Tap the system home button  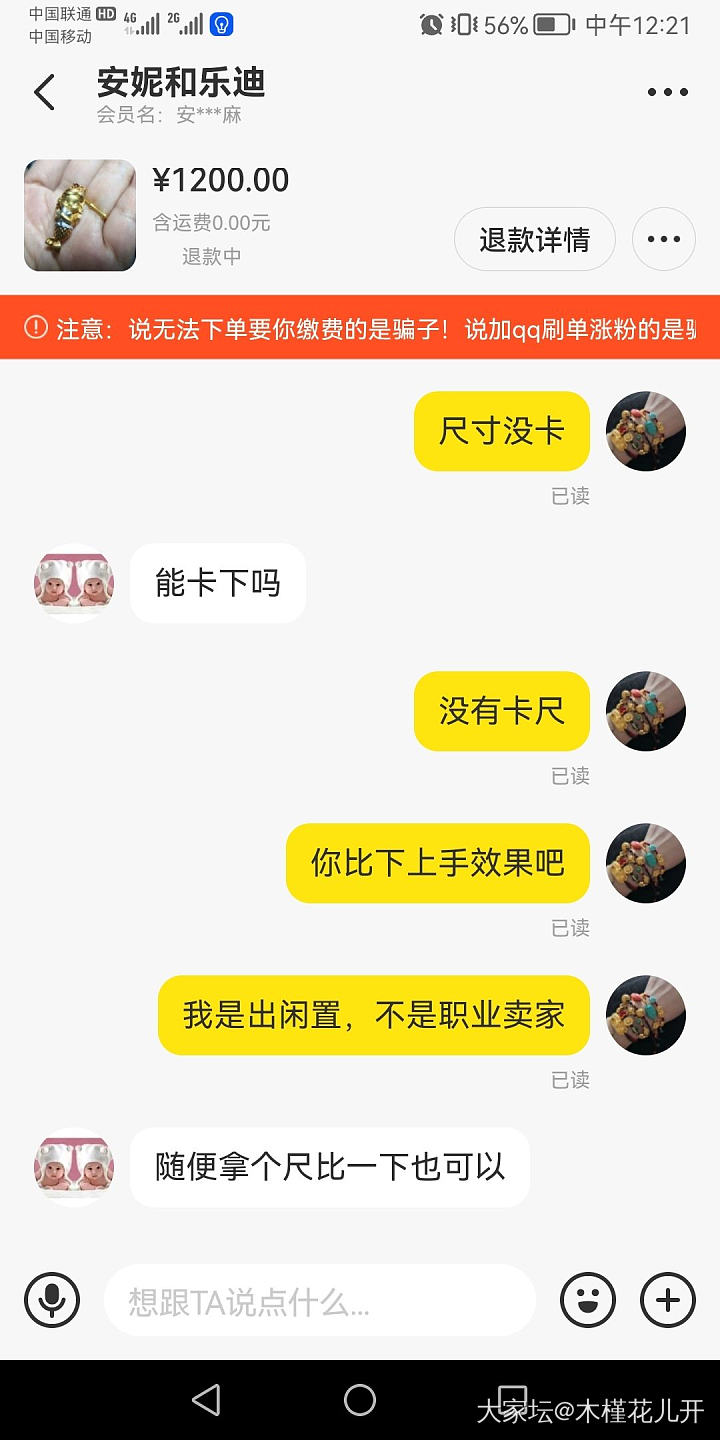[360, 1400]
